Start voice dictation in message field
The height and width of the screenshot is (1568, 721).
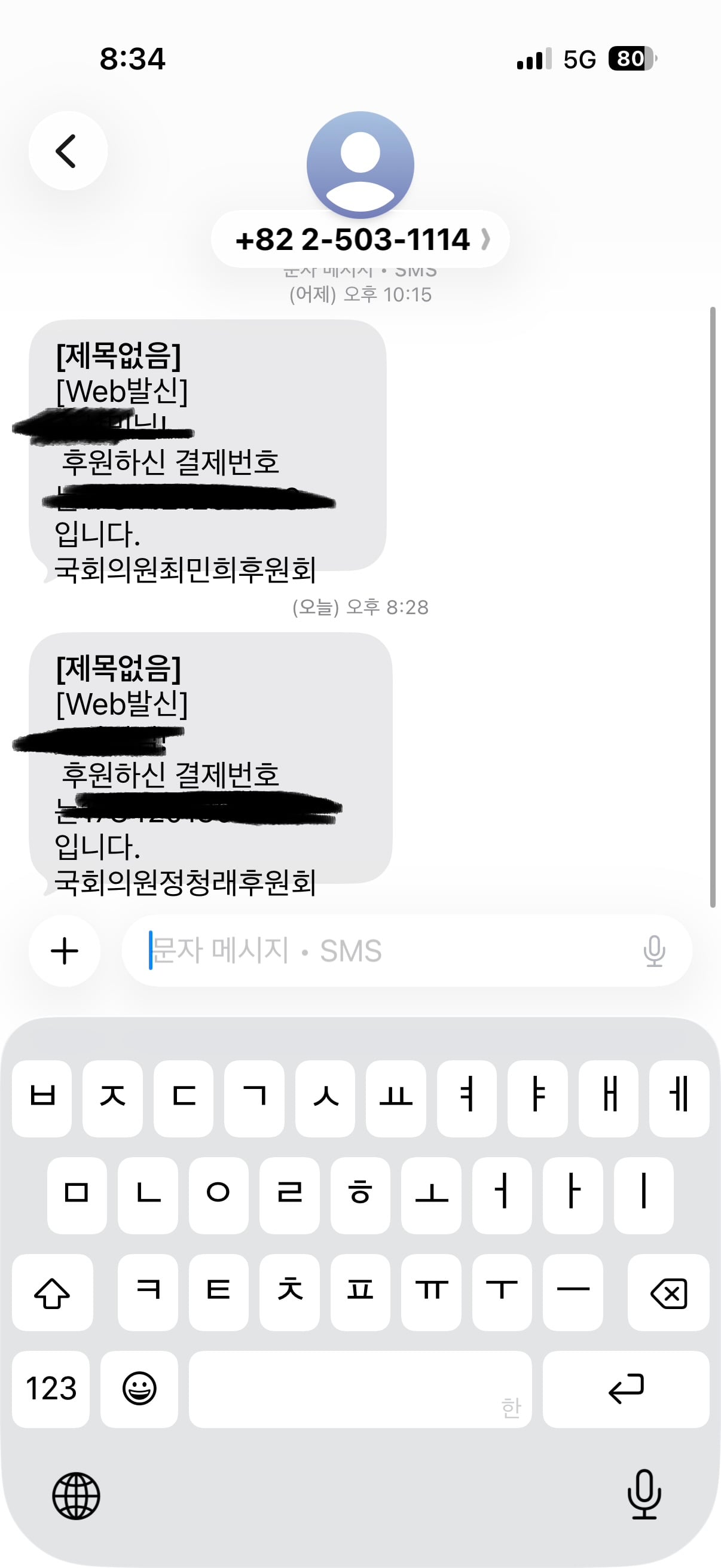click(654, 951)
